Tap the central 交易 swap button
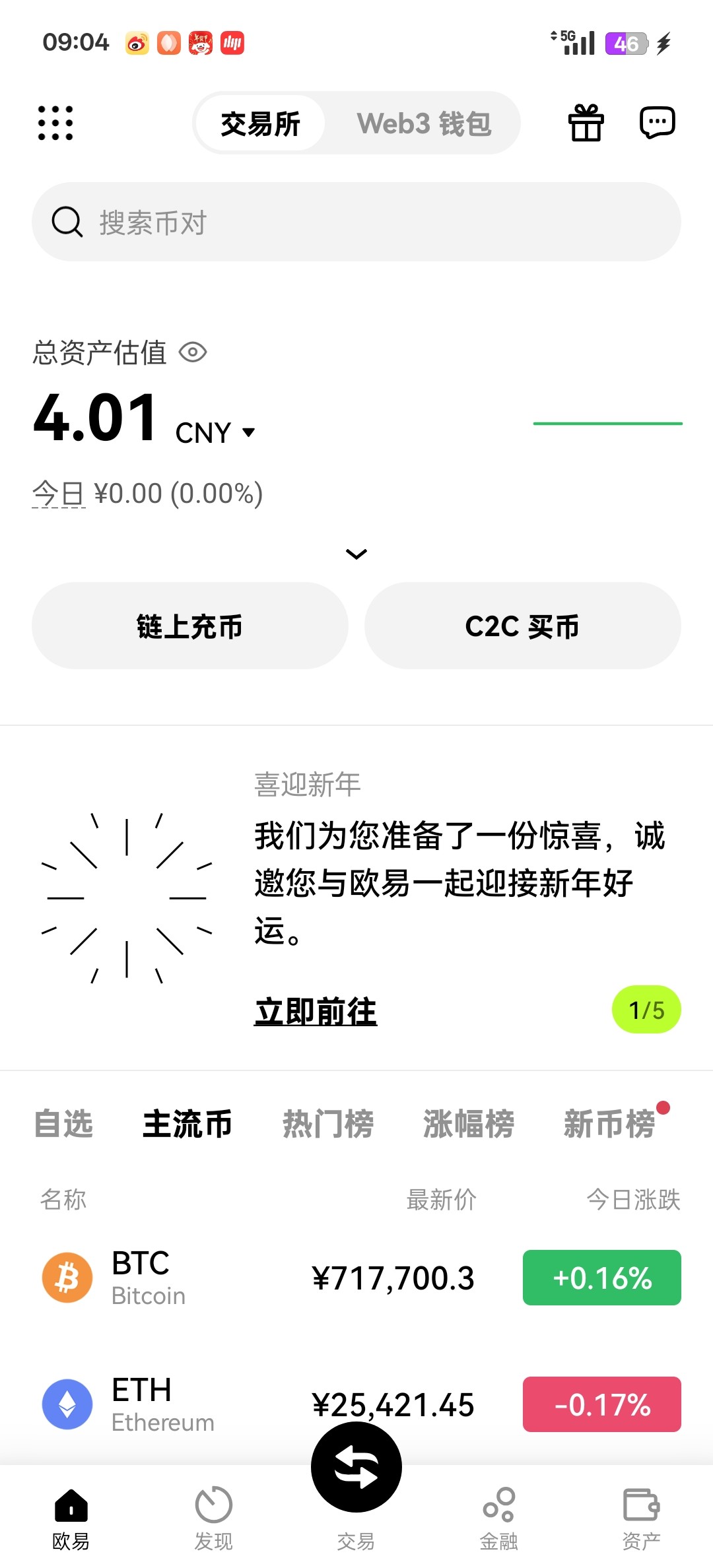The width and height of the screenshot is (713, 1568). pos(356,1467)
